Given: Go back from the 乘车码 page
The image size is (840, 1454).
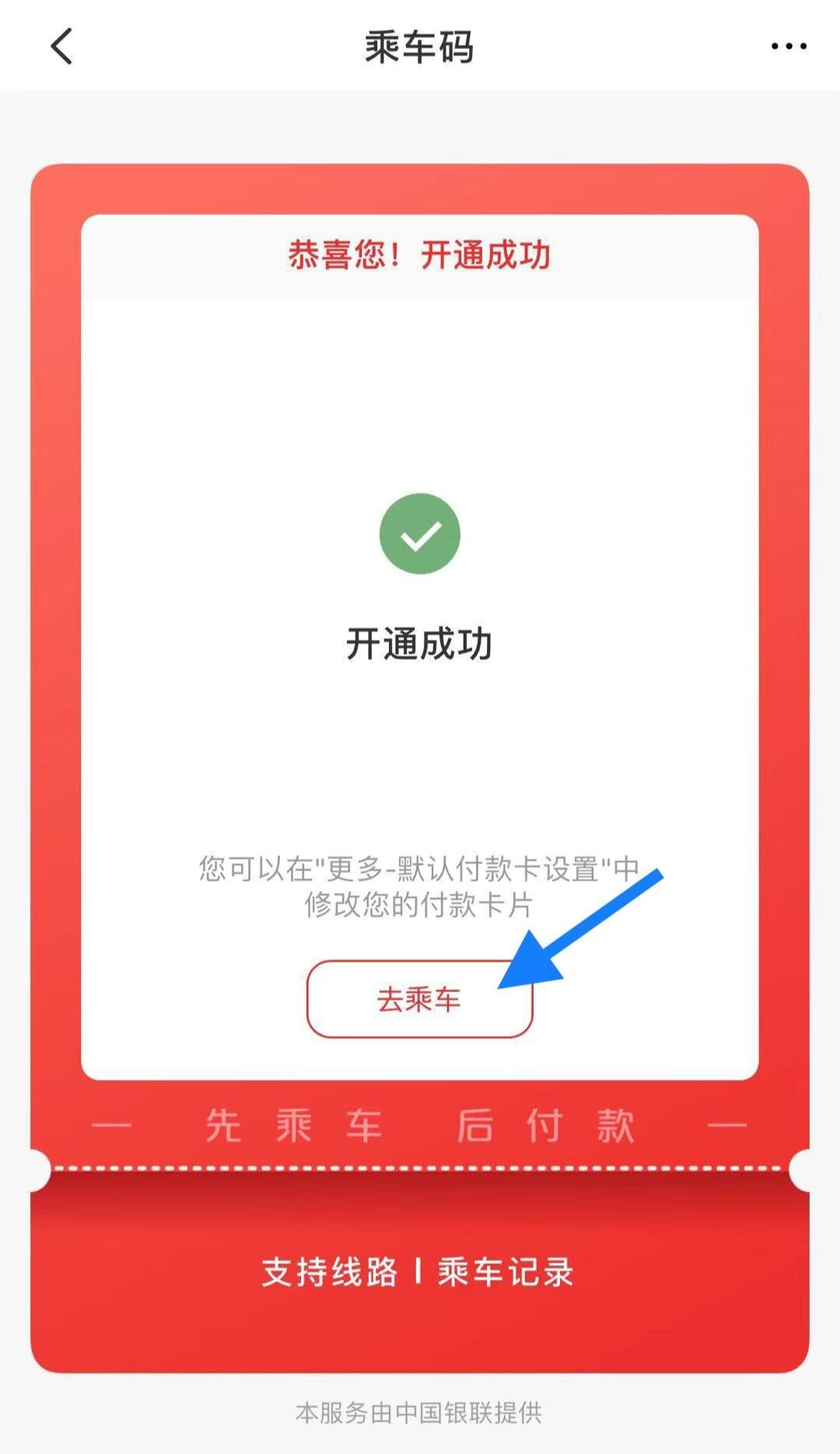Looking at the screenshot, I should coord(62,46).
